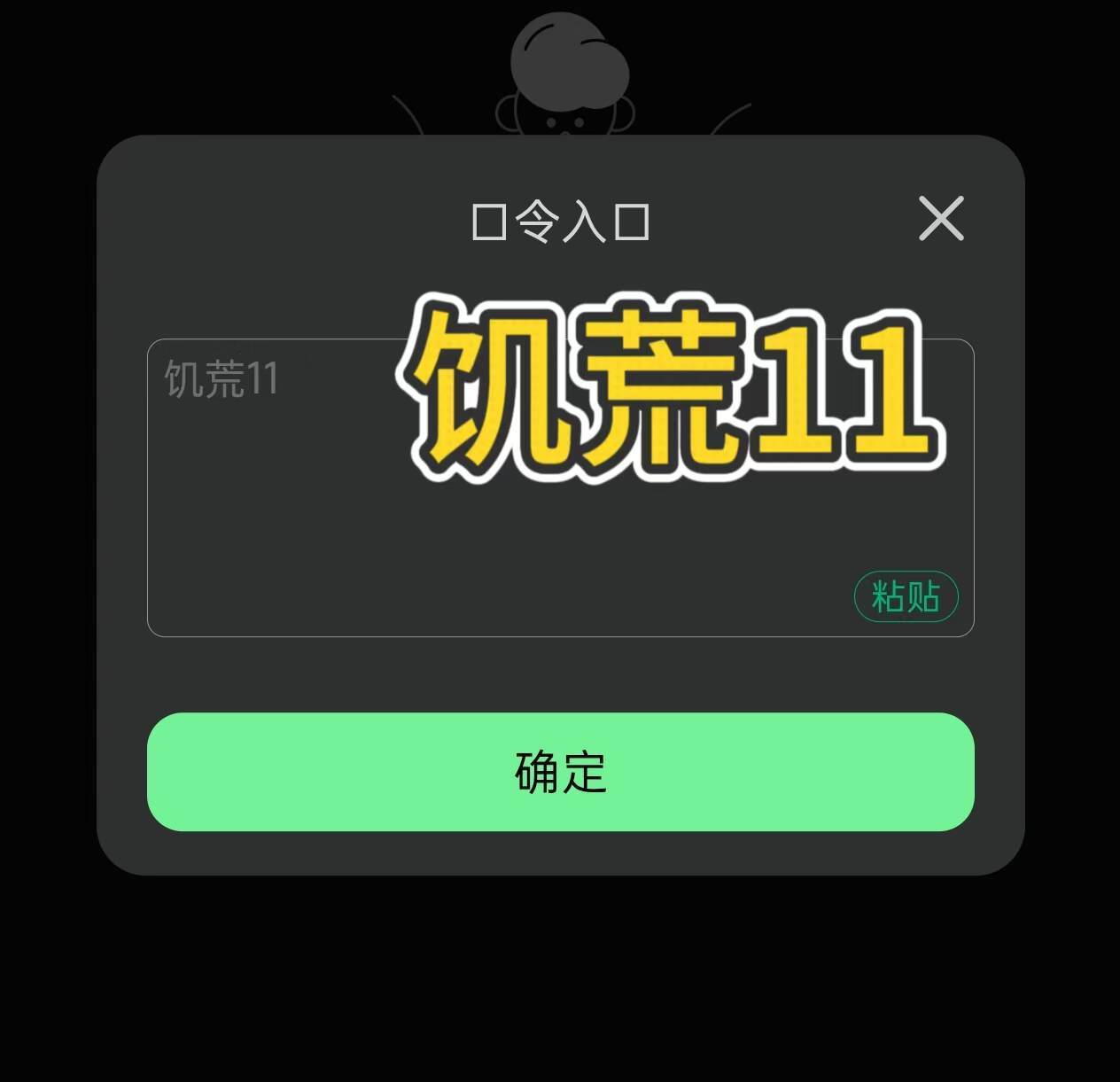Tap the 粘贴 paste button

tap(906, 596)
